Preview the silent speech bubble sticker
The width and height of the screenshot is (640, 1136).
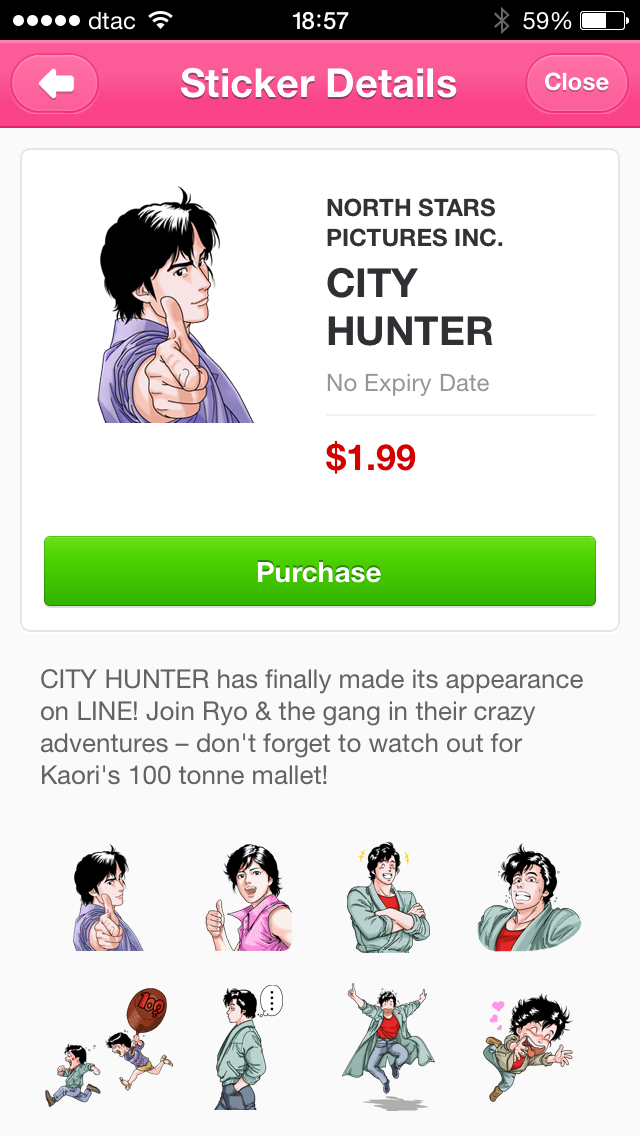[x=246, y=1045]
